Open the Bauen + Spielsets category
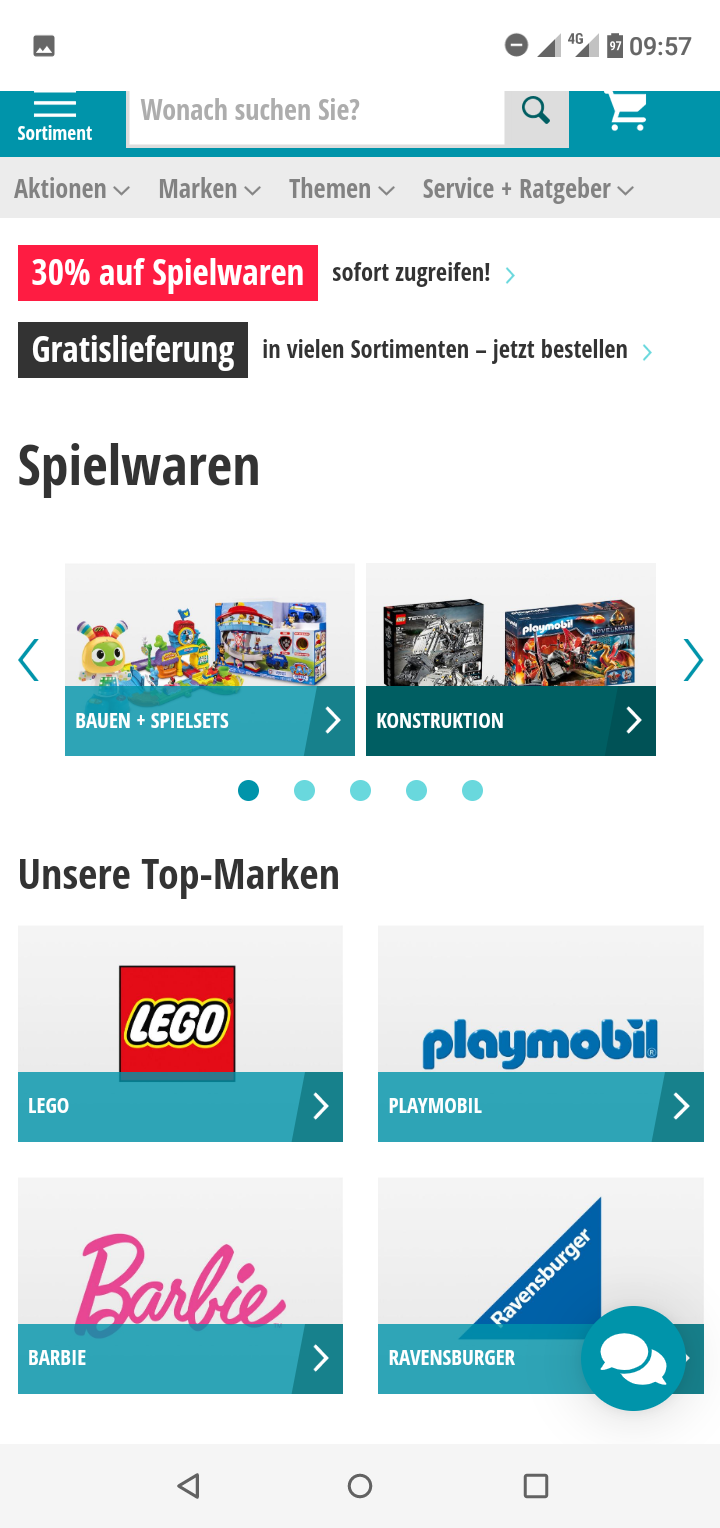This screenshot has width=720, height=1528. [210, 660]
